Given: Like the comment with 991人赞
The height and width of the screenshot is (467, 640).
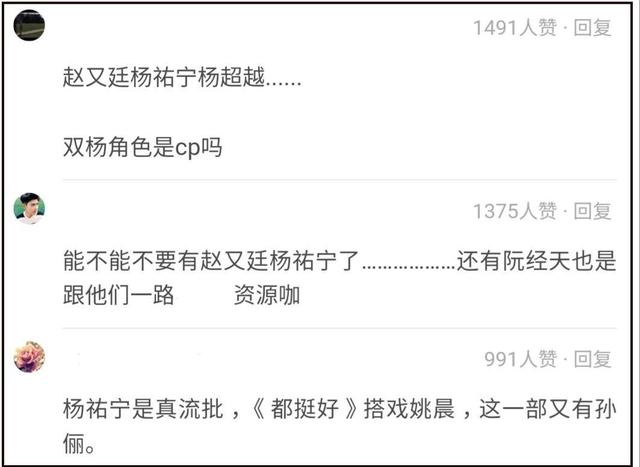Looking at the screenshot, I should pos(525,359).
